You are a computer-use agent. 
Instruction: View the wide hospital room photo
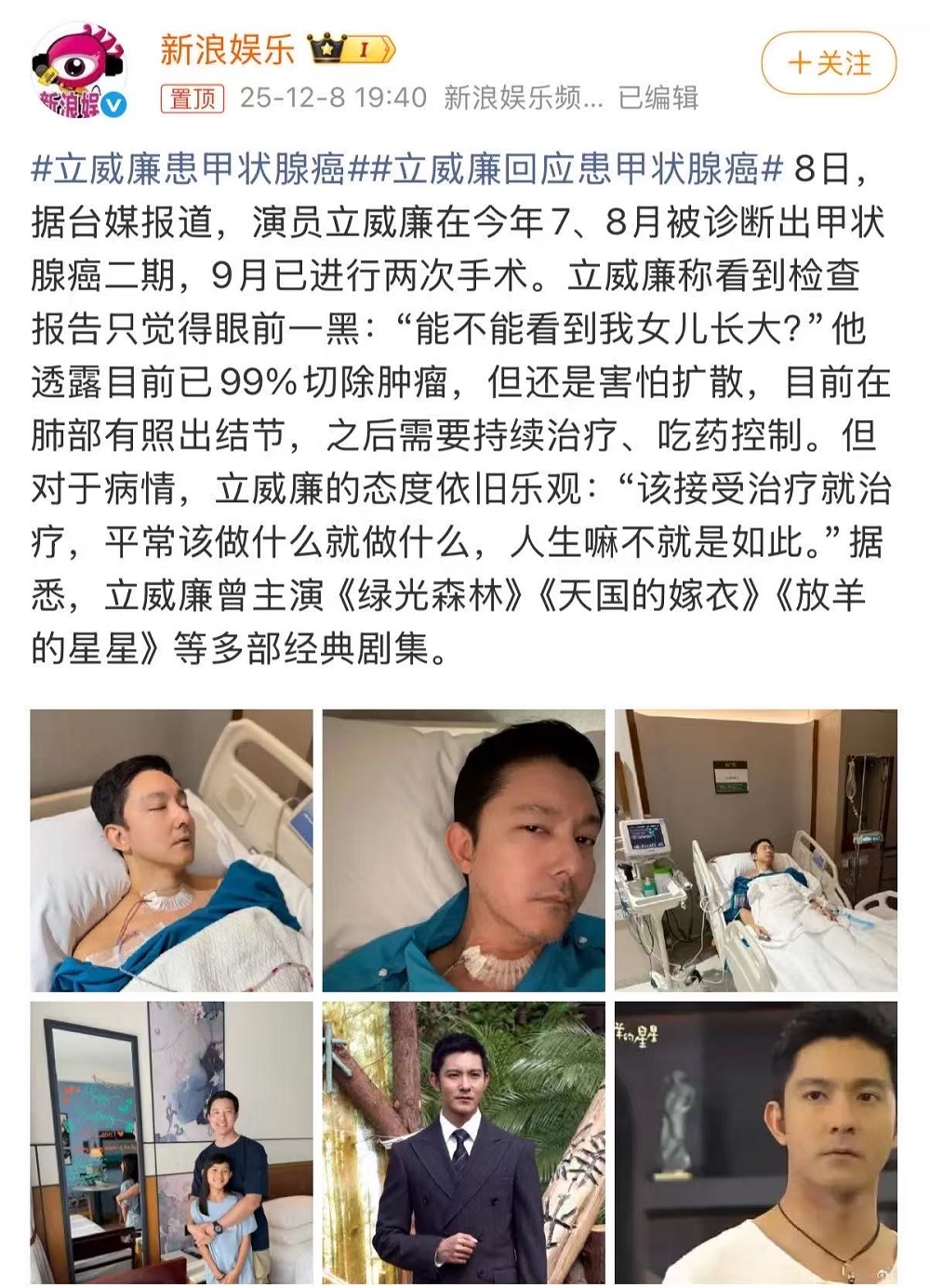tap(756, 850)
